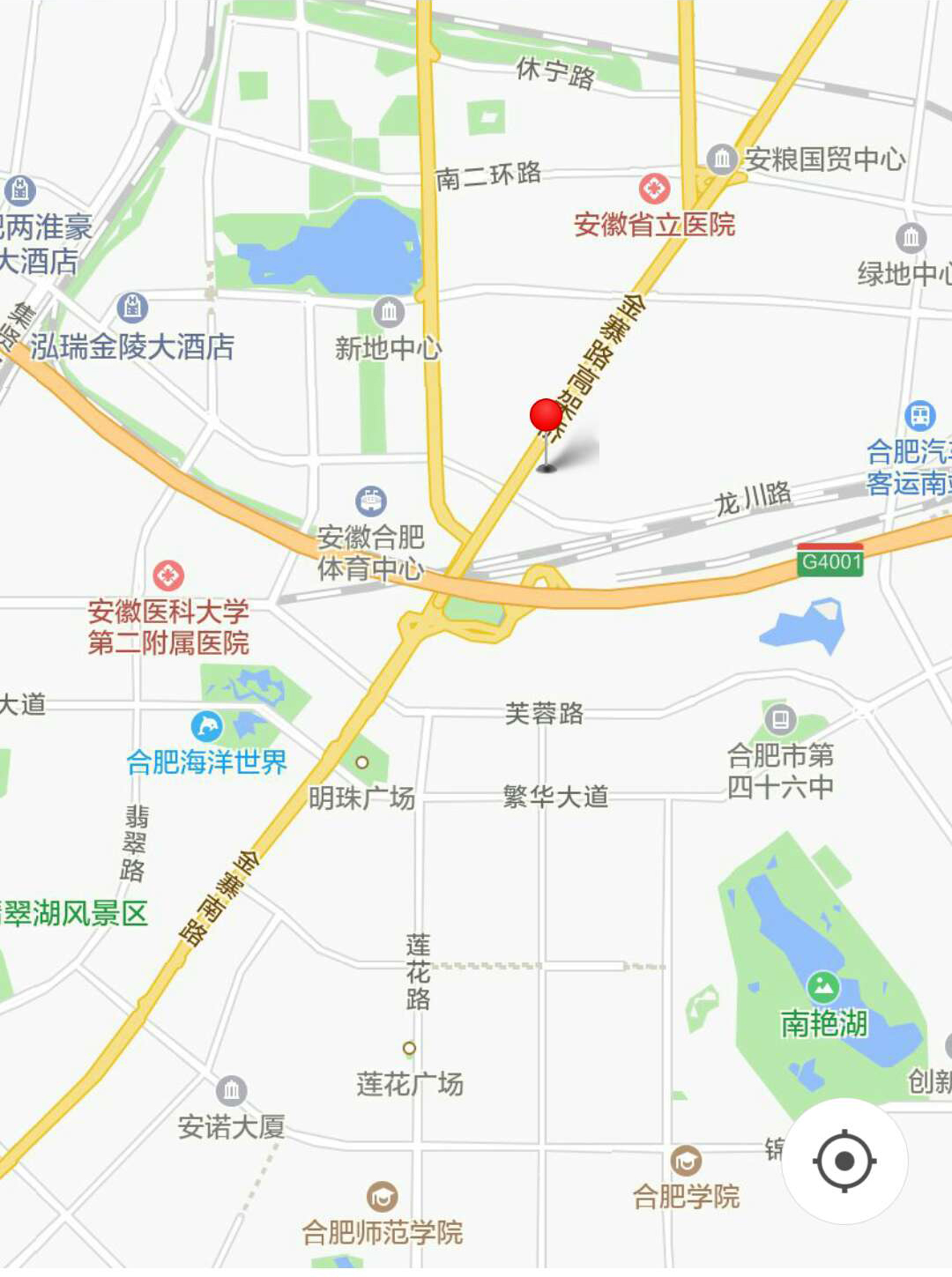Screen dimensions: 952x1277
Task: Open the 安粮国贸中心 building marker
Action: pos(722,159)
